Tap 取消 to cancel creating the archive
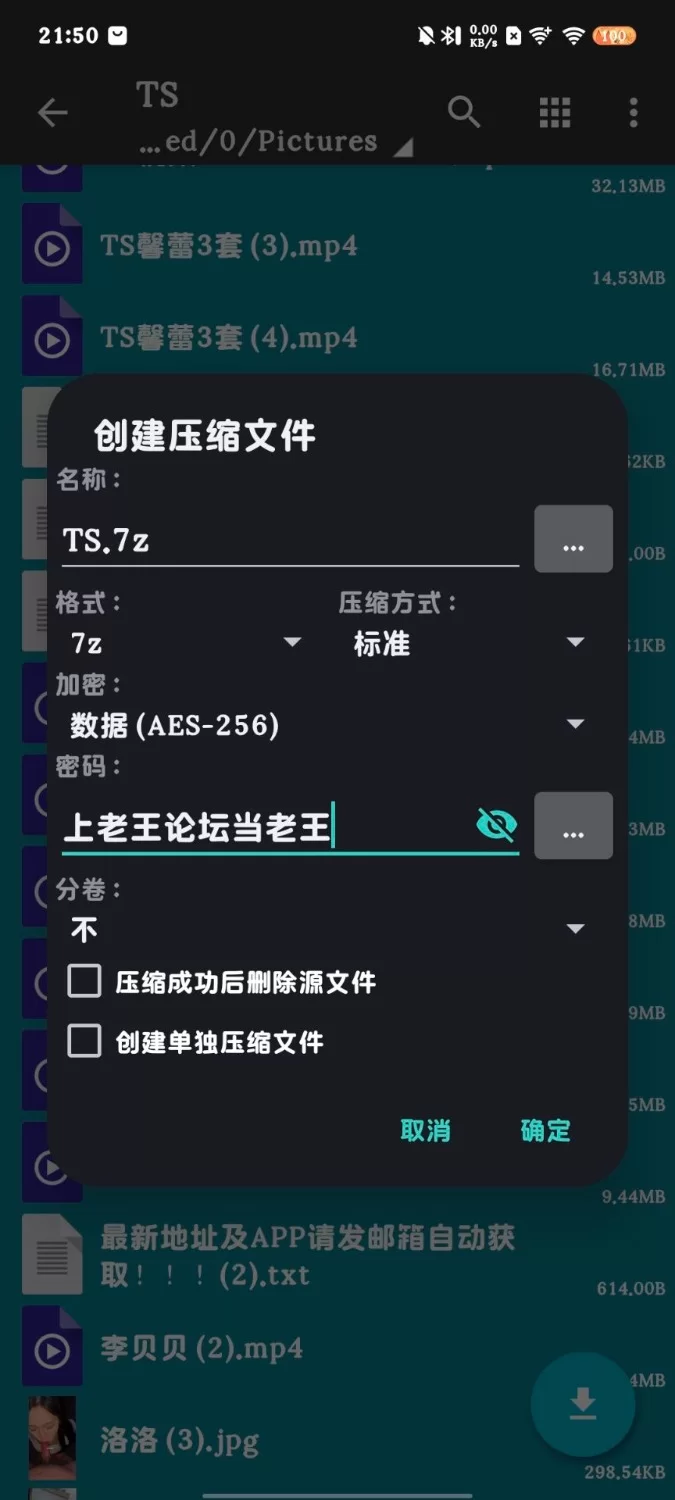Viewport: 675px width, 1500px height. [425, 1131]
